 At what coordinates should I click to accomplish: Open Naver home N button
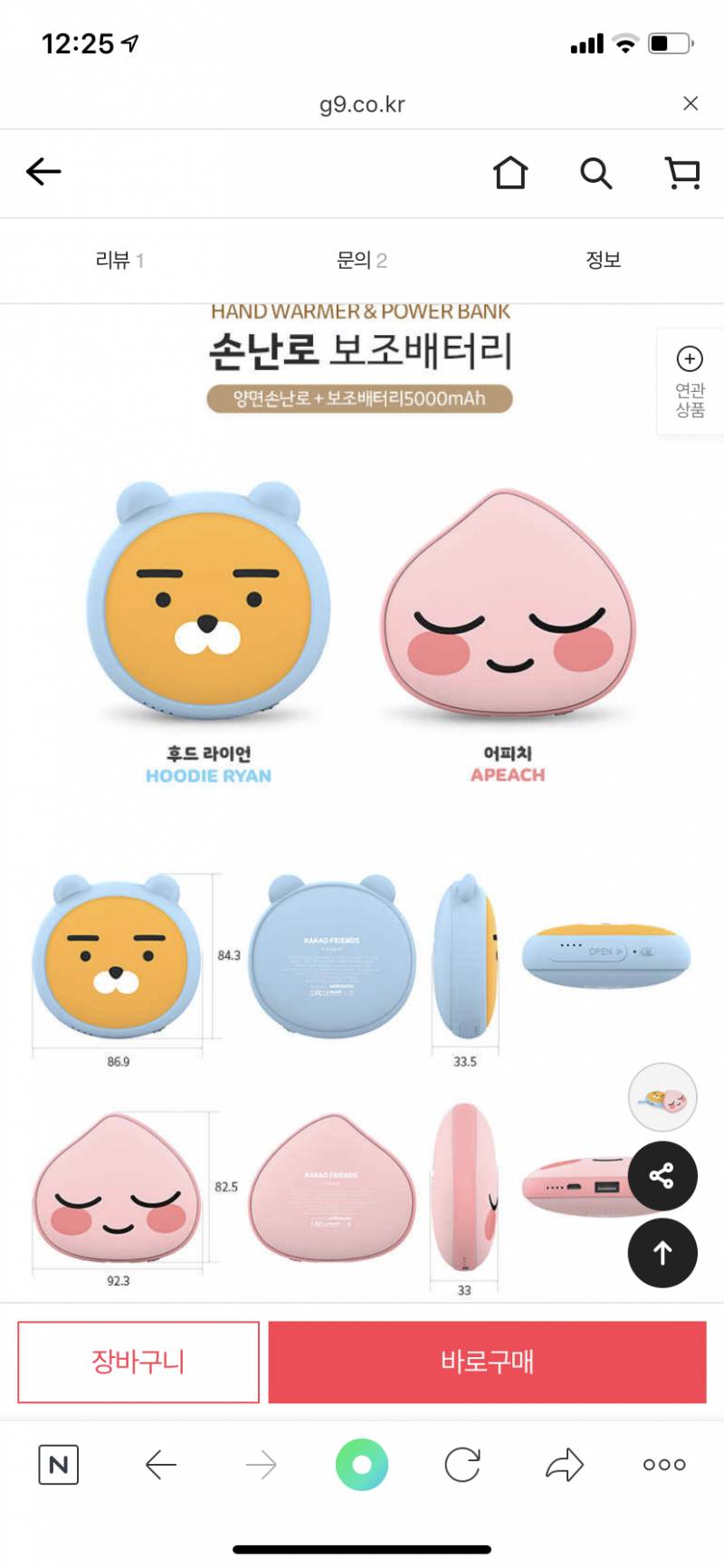(59, 1465)
